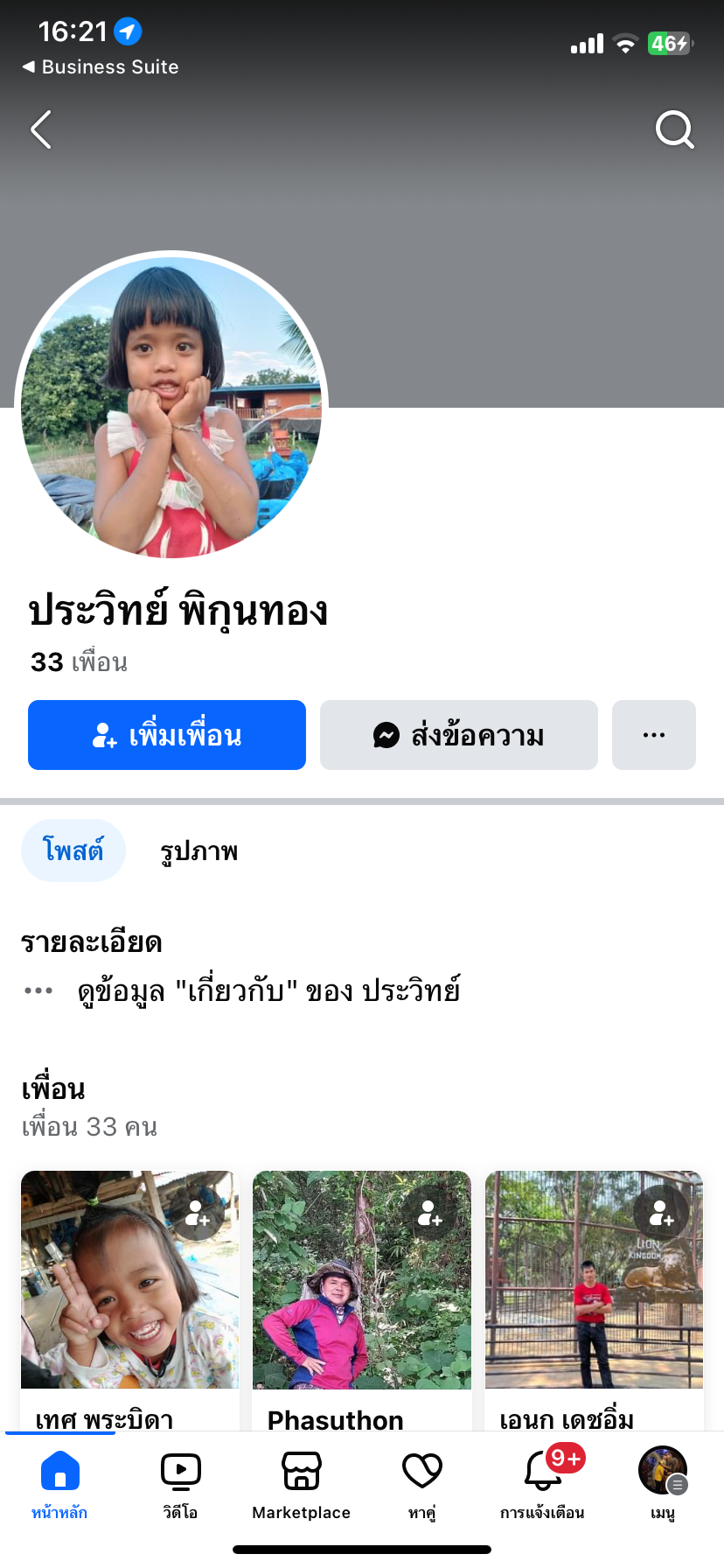
Task: Return to Business Suite app
Action: (x=101, y=67)
